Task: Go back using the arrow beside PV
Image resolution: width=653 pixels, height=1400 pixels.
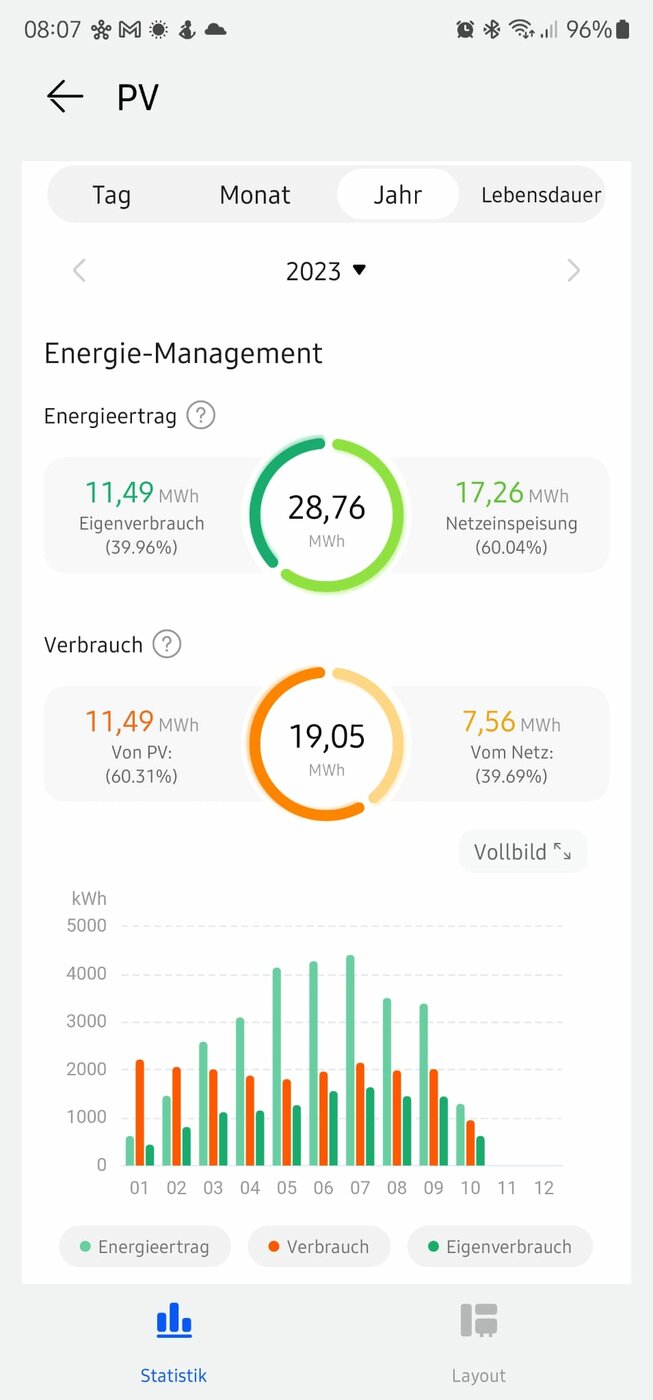Action: 65,96
